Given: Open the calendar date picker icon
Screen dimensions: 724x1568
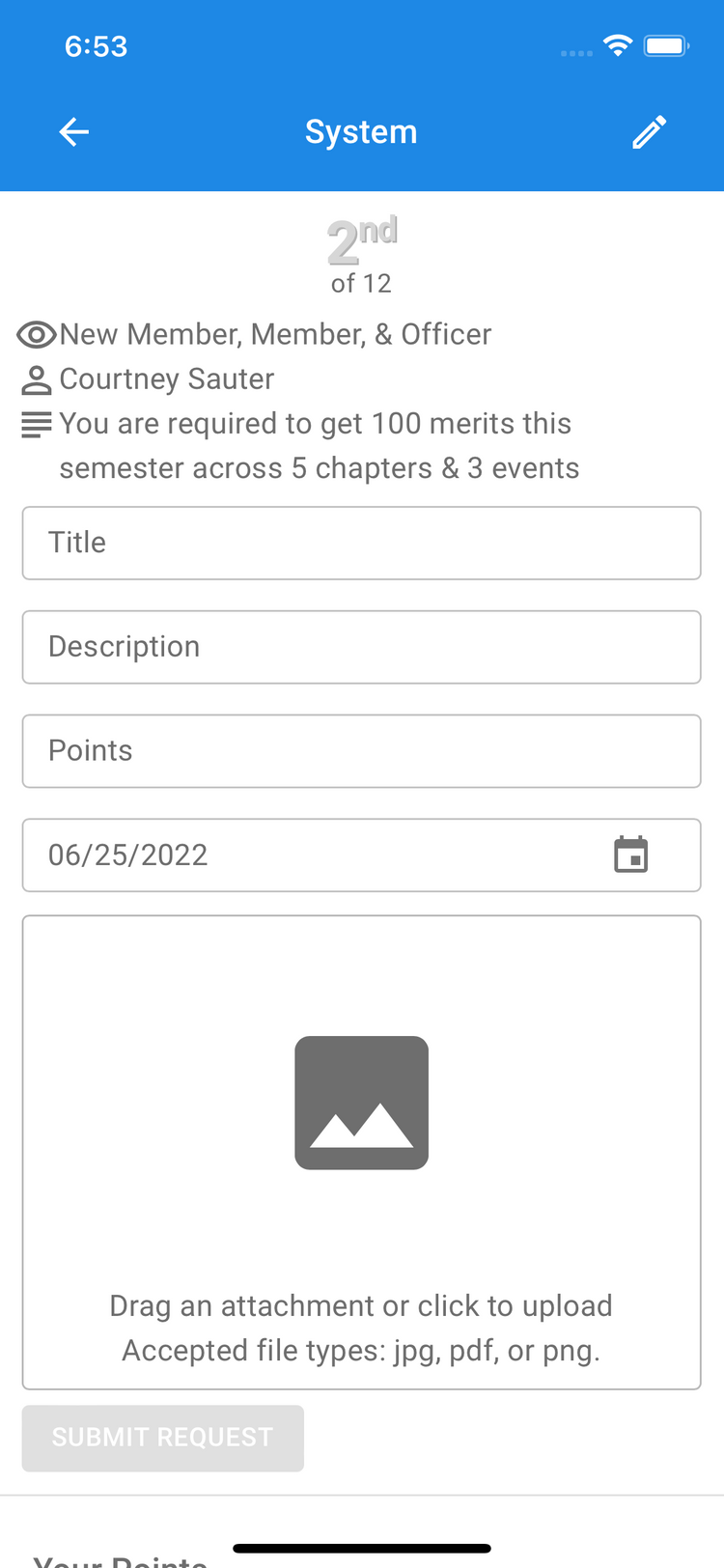Looking at the screenshot, I should (631, 854).
